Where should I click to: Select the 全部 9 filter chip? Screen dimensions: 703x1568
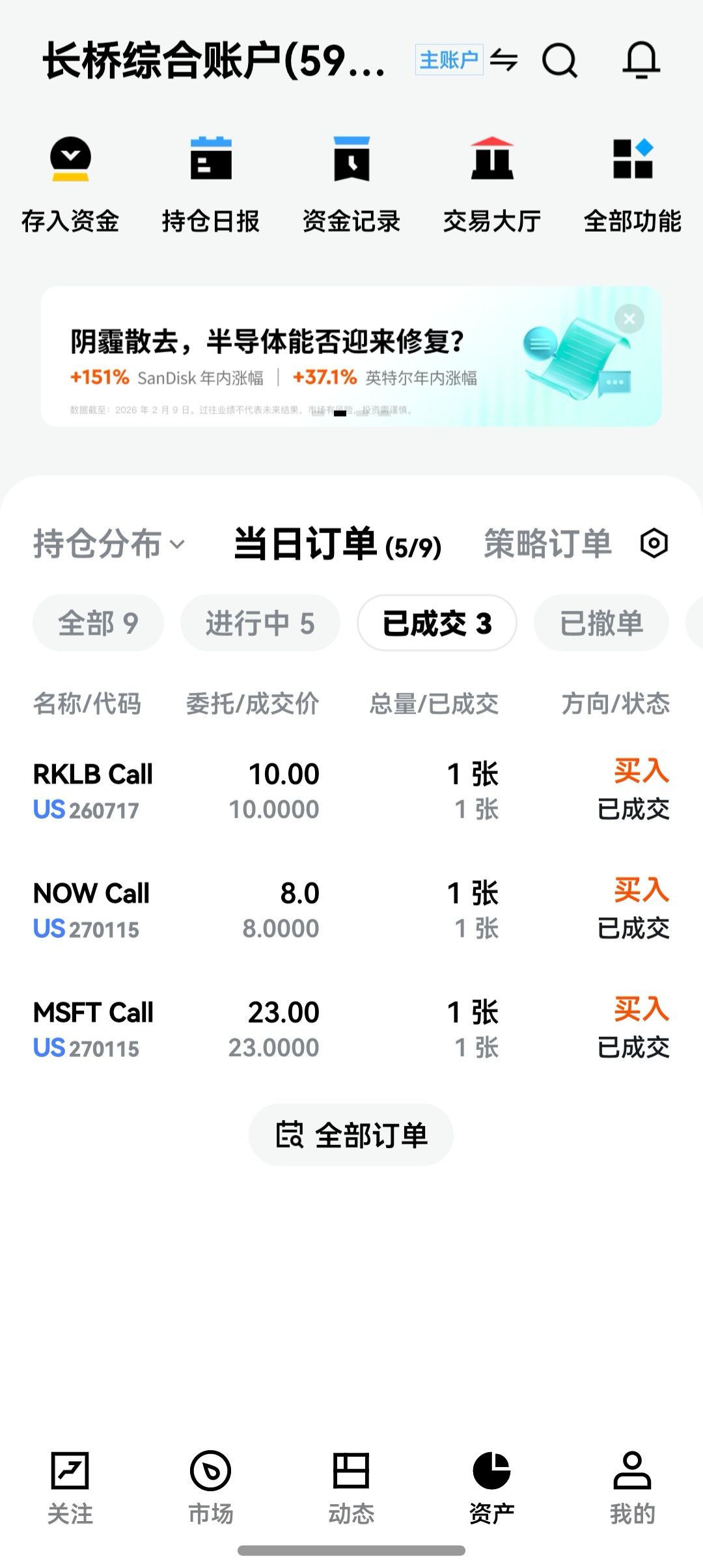coord(98,624)
